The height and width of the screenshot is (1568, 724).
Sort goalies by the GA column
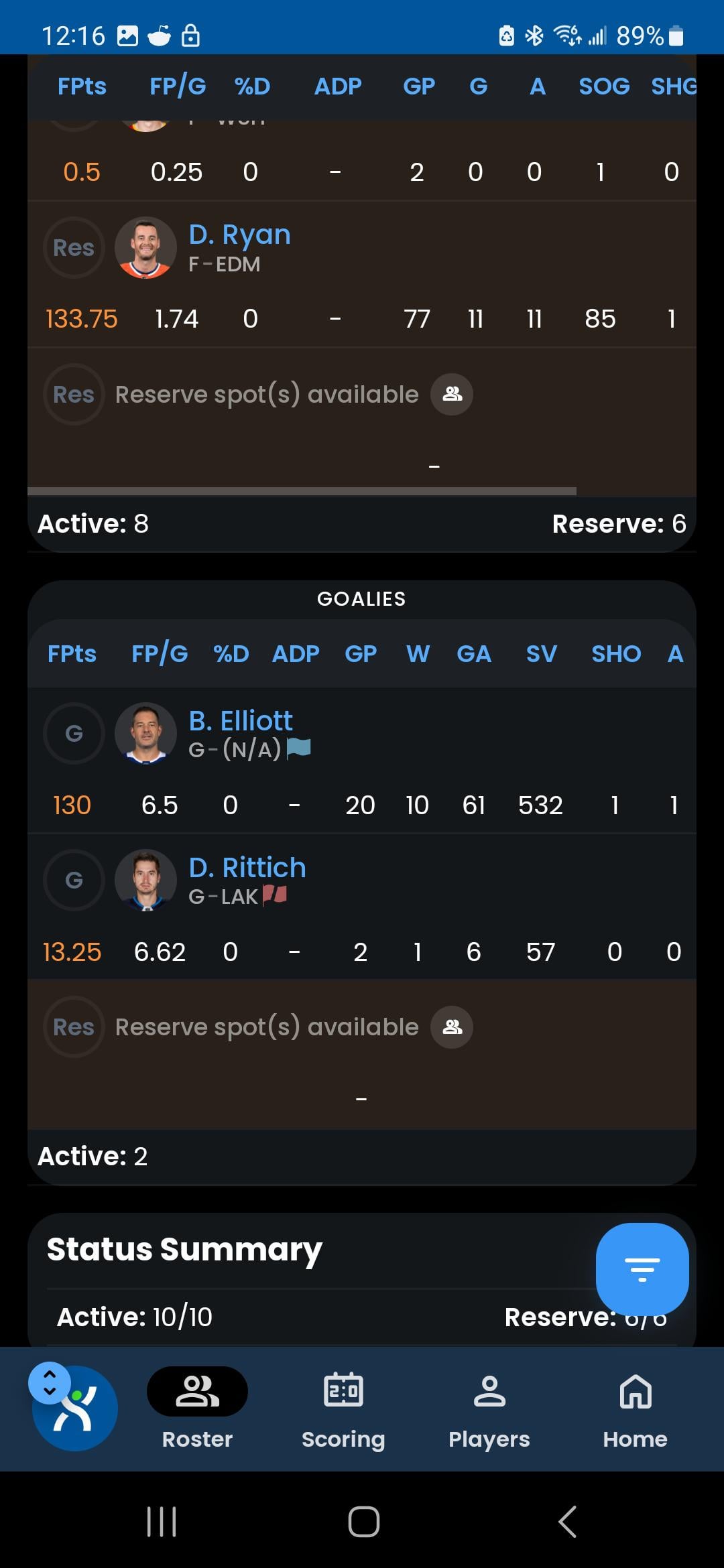pyautogui.click(x=473, y=654)
